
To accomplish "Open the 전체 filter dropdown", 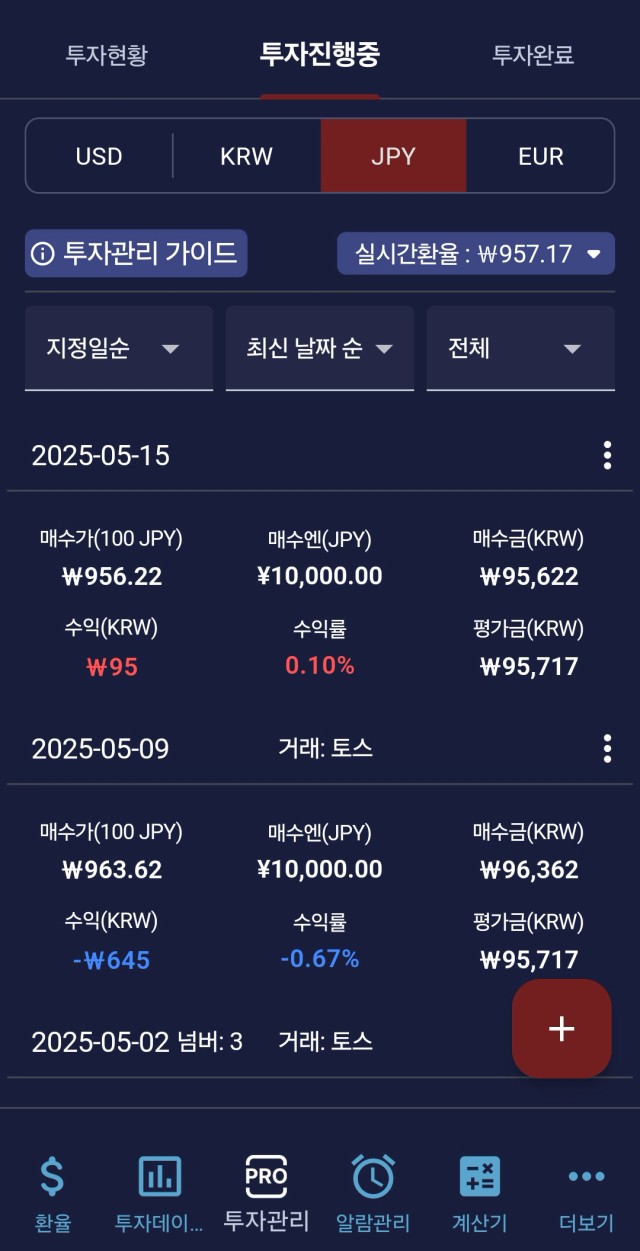I will (x=521, y=349).
